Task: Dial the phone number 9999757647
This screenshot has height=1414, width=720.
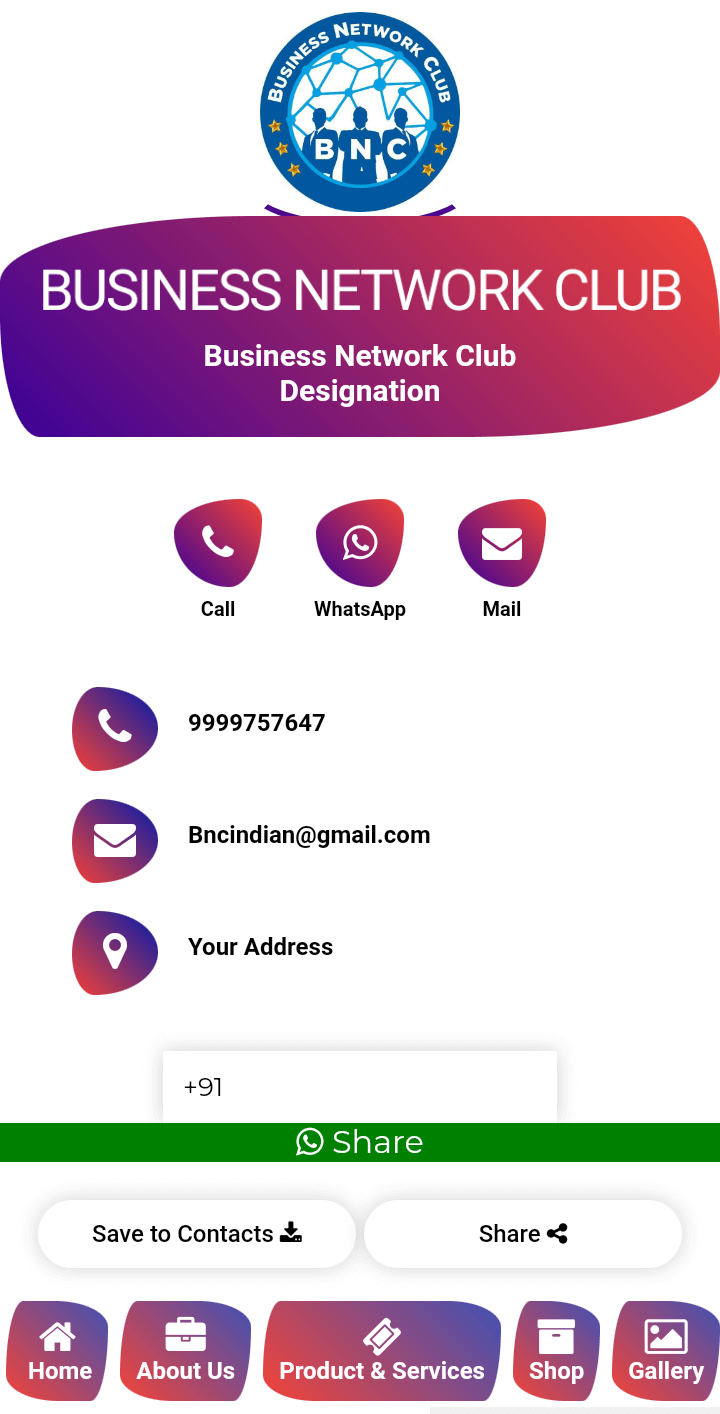Action: pos(256,723)
